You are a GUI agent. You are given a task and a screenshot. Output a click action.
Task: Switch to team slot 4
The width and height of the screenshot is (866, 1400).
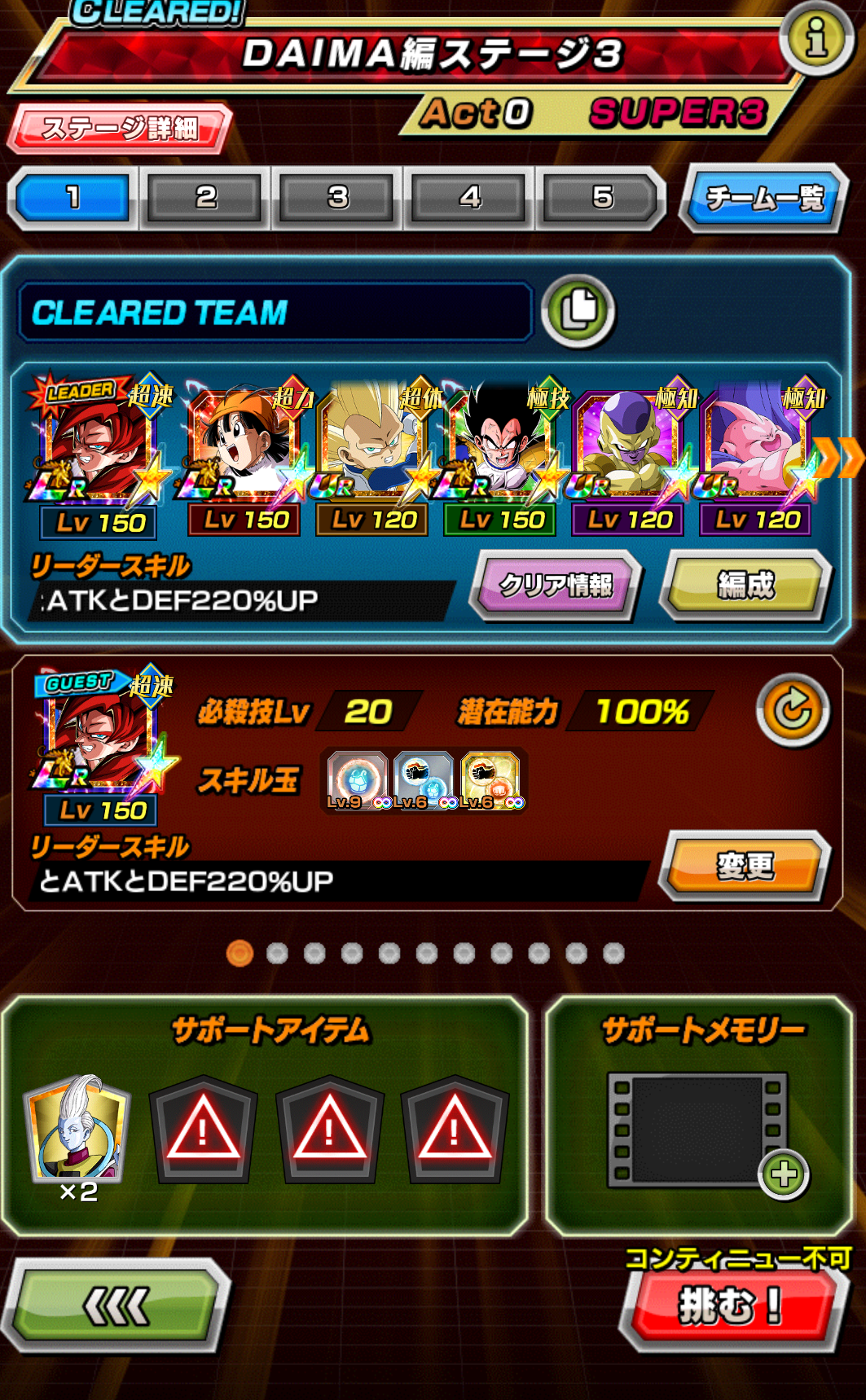470,198
